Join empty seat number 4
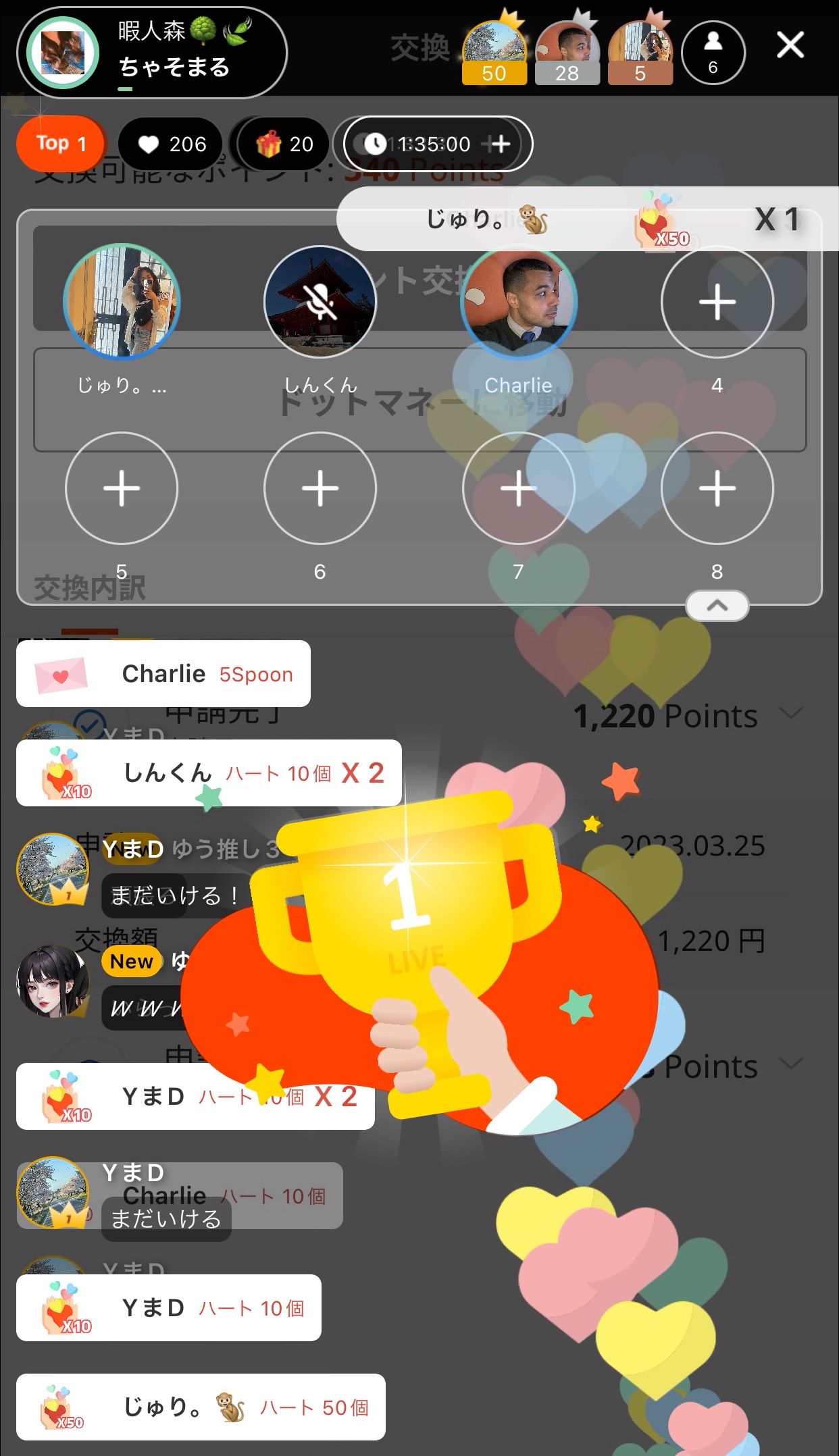839x1456 pixels. [x=717, y=301]
